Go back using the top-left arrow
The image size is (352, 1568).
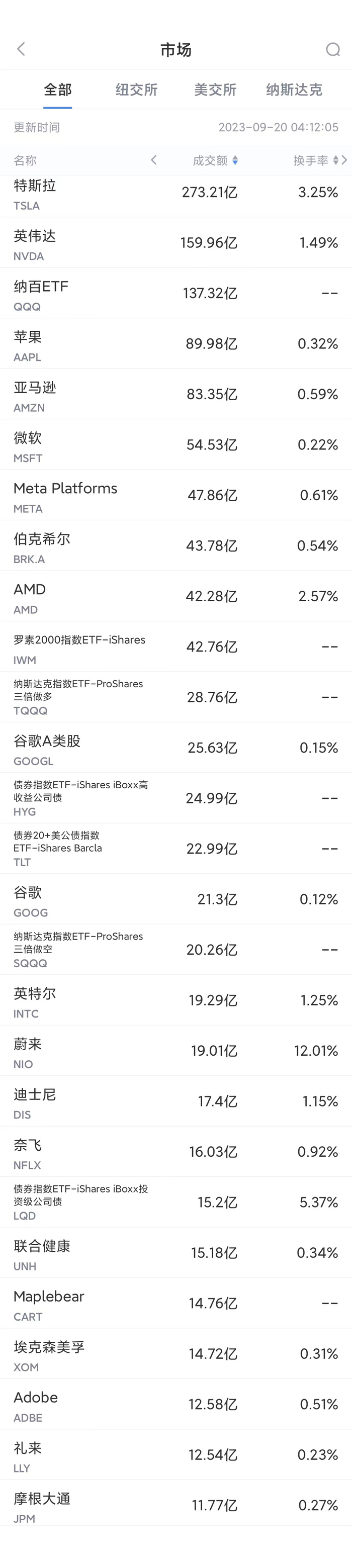click(21, 49)
